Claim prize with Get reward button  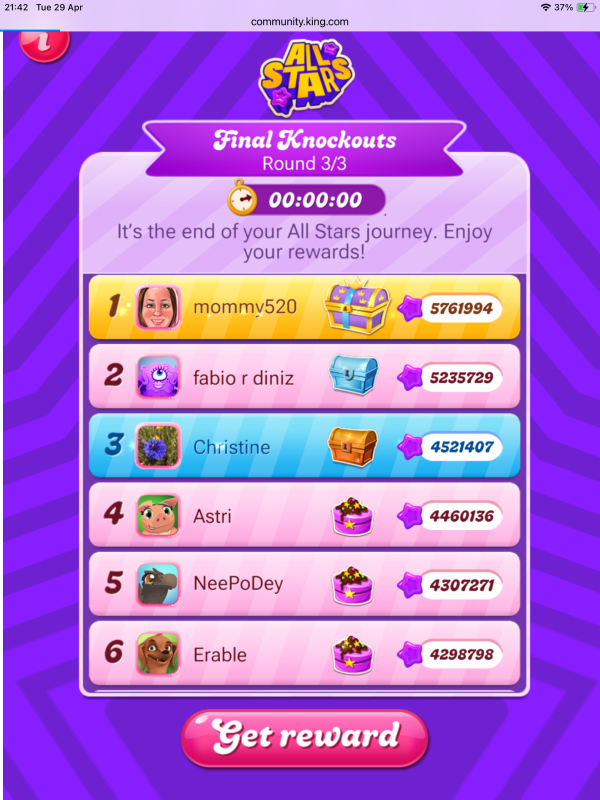(304, 738)
